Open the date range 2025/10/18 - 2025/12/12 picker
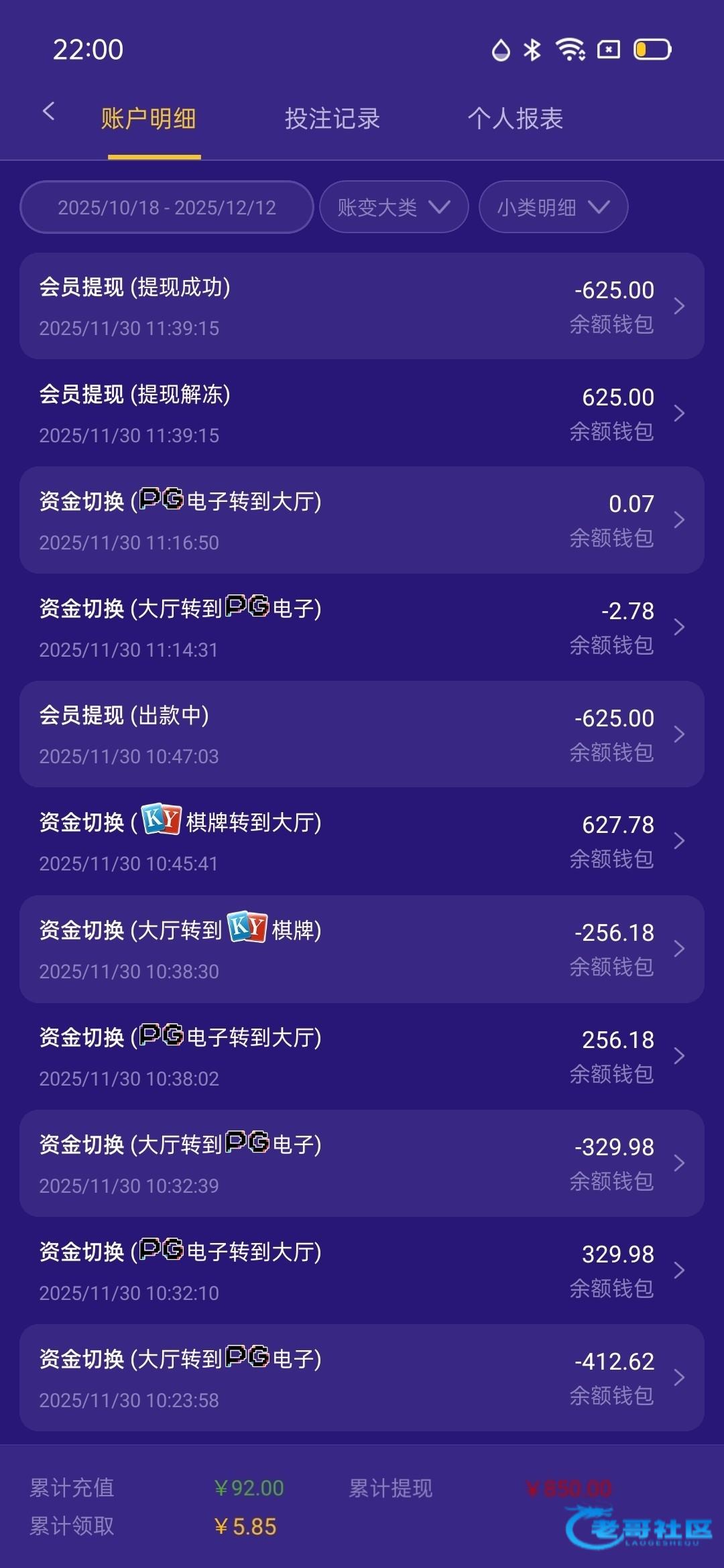 (x=167, y=207)
